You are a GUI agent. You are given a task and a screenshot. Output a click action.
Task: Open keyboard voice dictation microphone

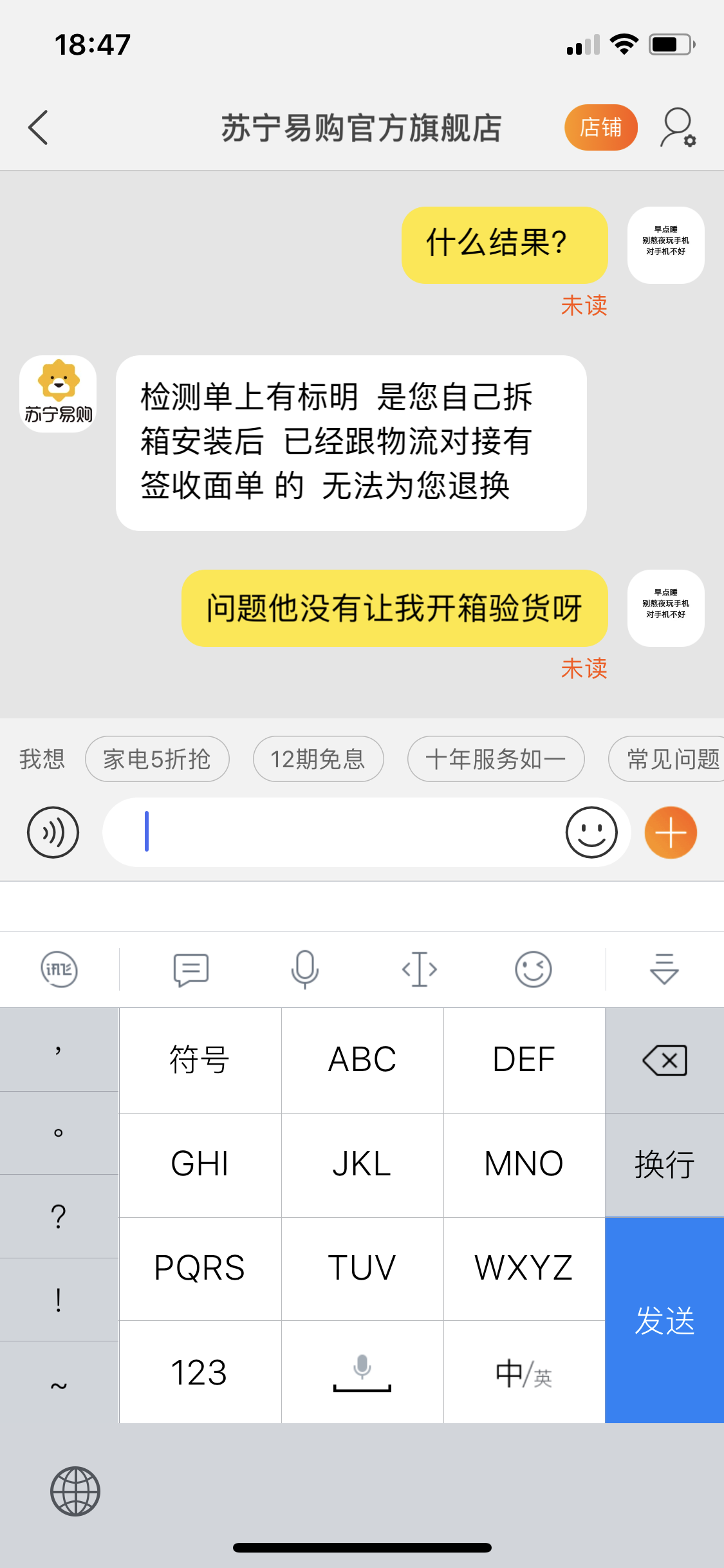click(x=304, y=969)
